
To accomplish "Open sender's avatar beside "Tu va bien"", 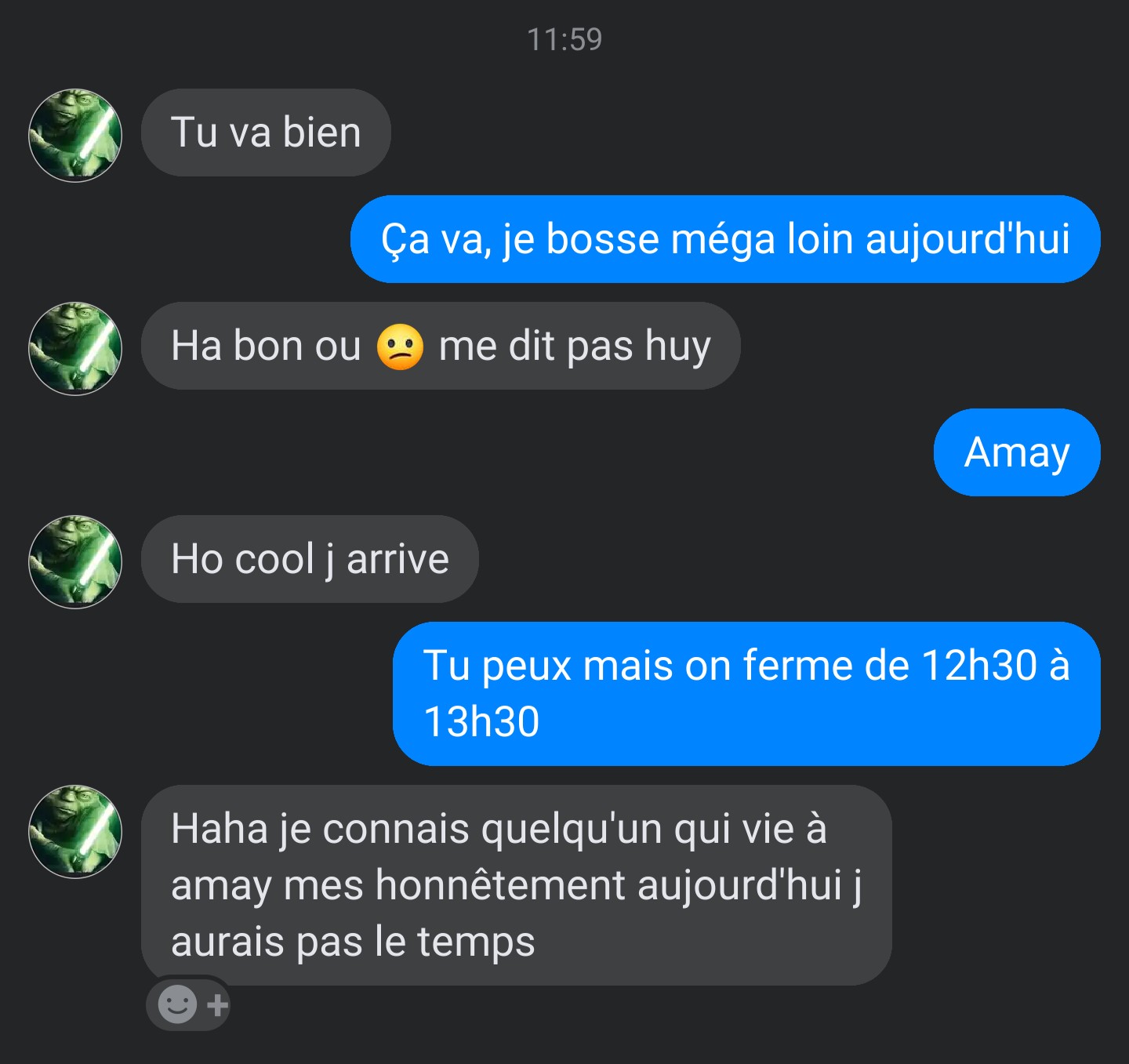I will click(75, 135).
